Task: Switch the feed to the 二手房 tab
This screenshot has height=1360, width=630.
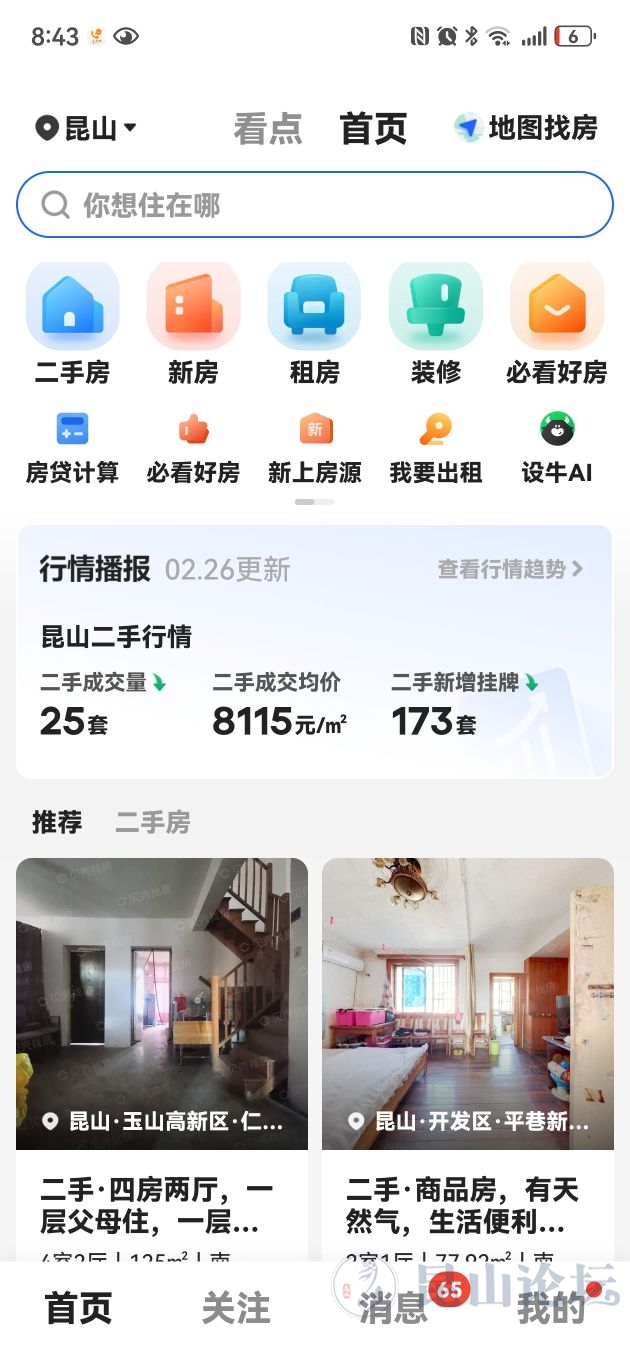Action: [x=152, y=823]
